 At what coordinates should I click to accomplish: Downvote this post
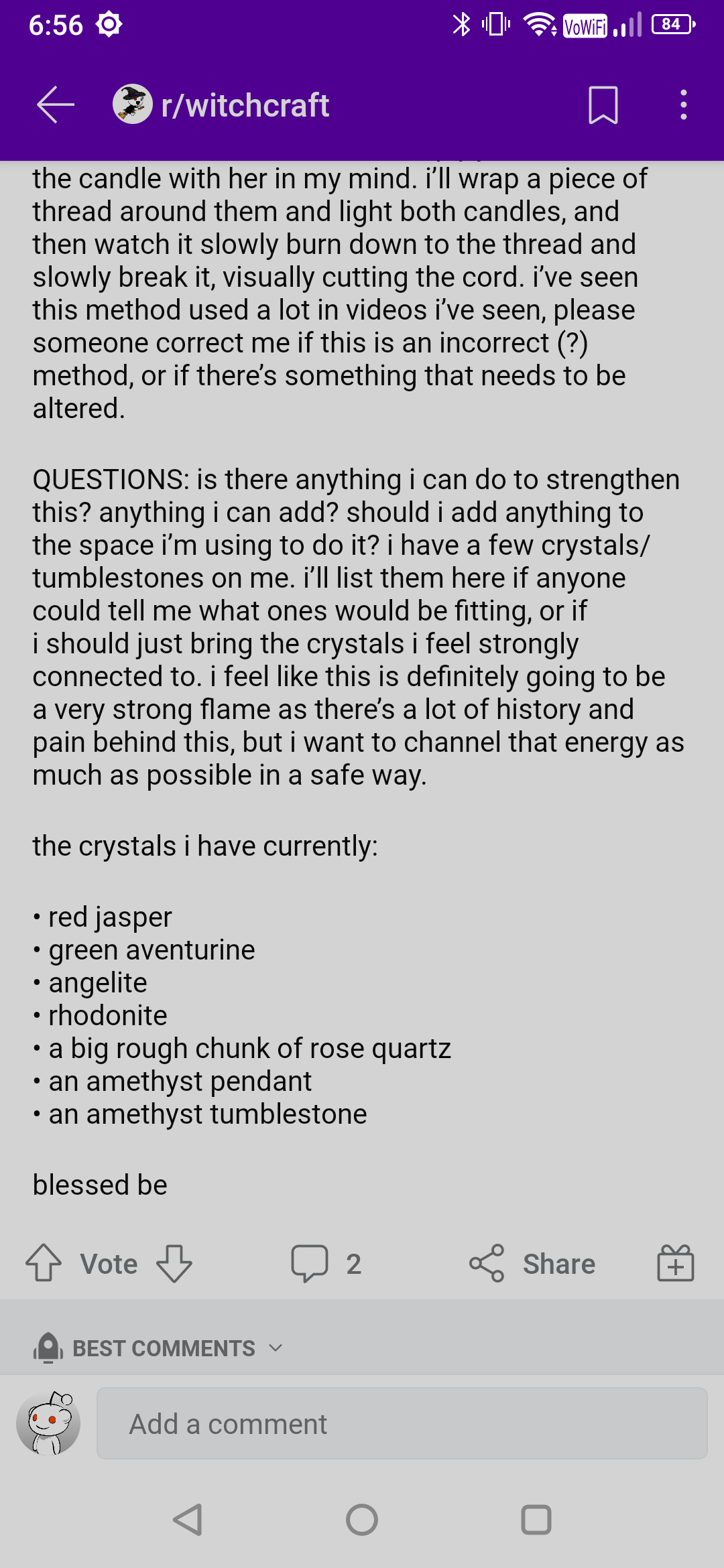coord(174,1263)
